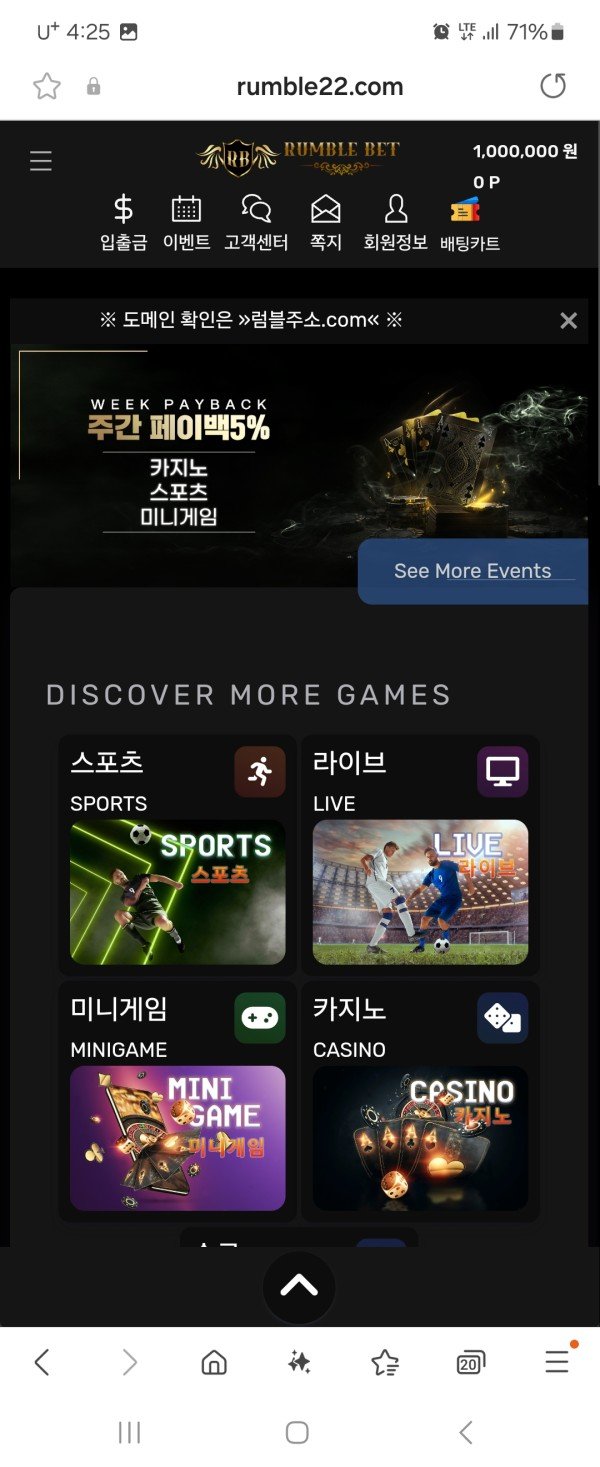Open the 카지노 Casino card
The image size is (600, 1467).
[420, 1101]
